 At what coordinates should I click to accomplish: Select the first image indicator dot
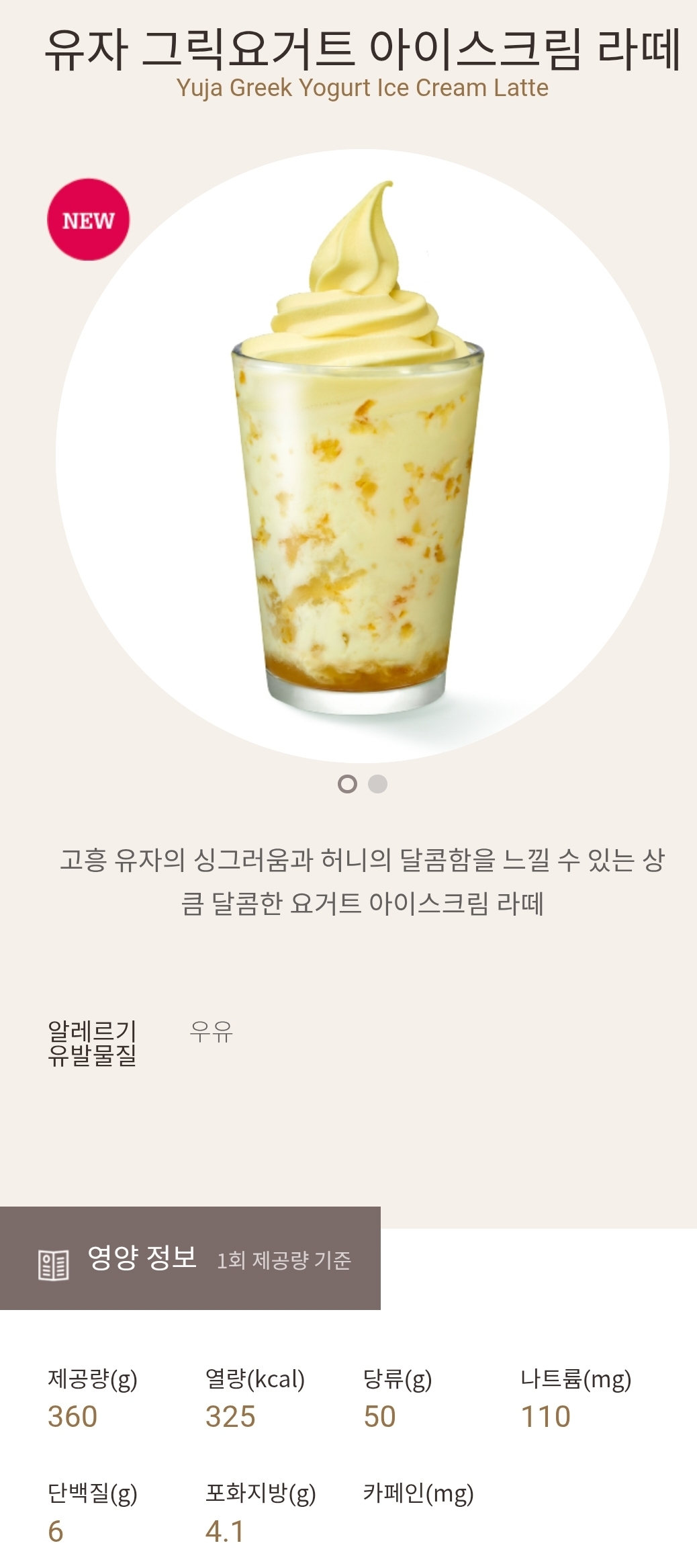coord(347,784)
